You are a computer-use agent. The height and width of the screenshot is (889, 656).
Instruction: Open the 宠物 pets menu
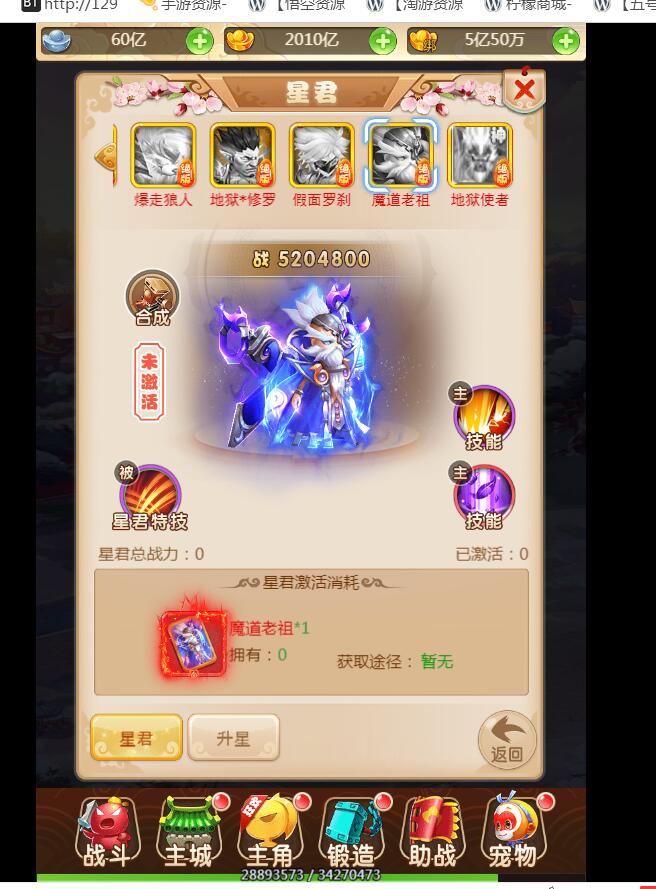513,832
